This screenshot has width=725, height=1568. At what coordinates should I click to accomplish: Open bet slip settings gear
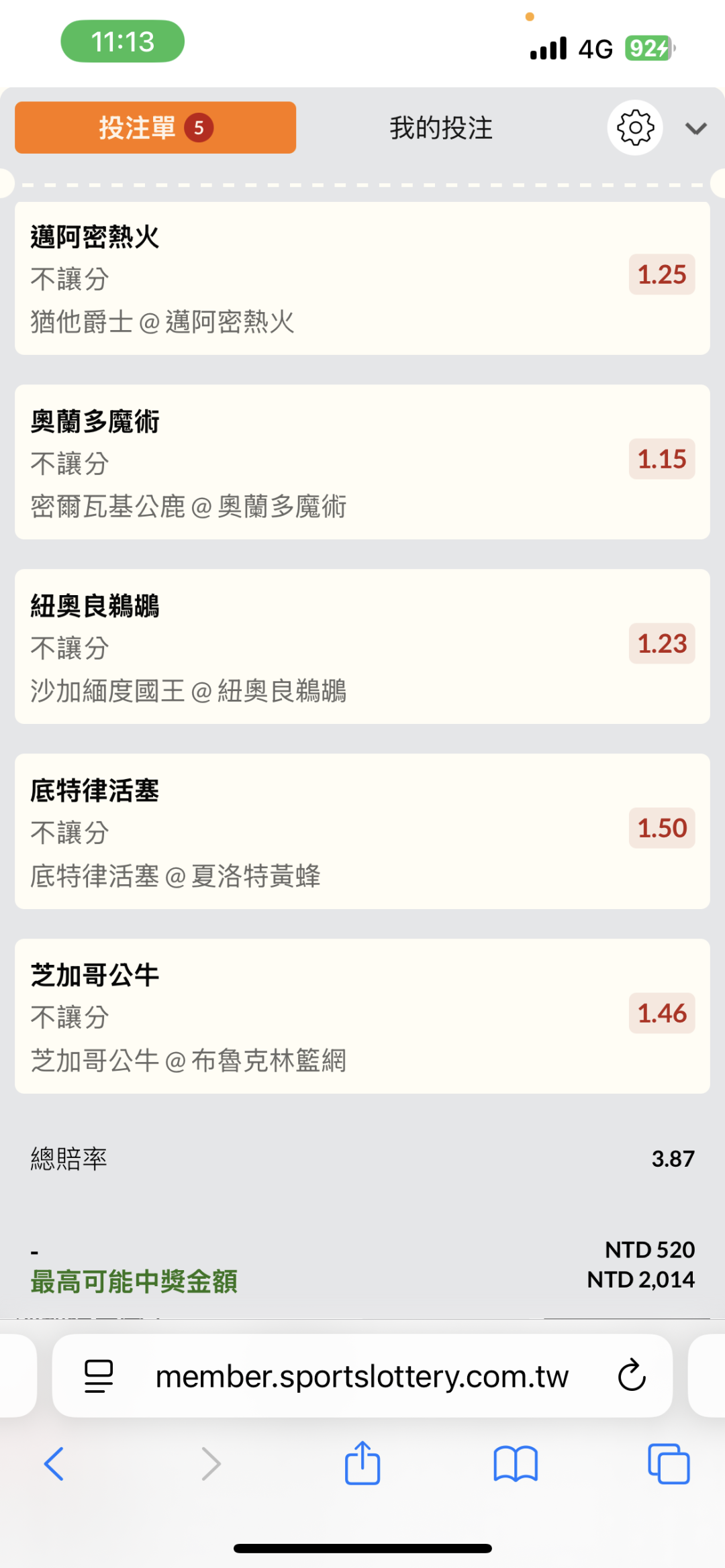634,127
